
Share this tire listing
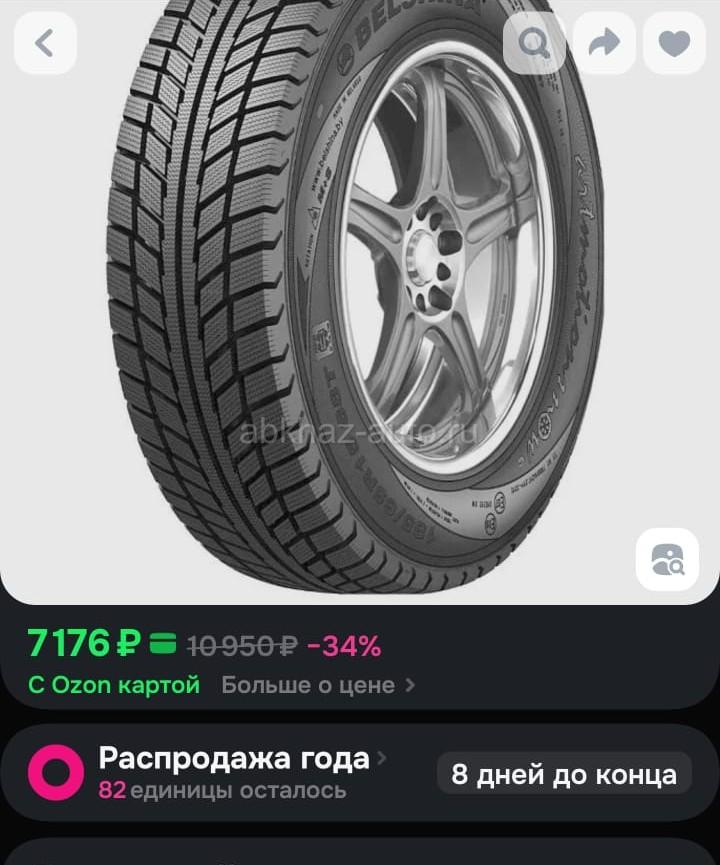tap(604, 43)
